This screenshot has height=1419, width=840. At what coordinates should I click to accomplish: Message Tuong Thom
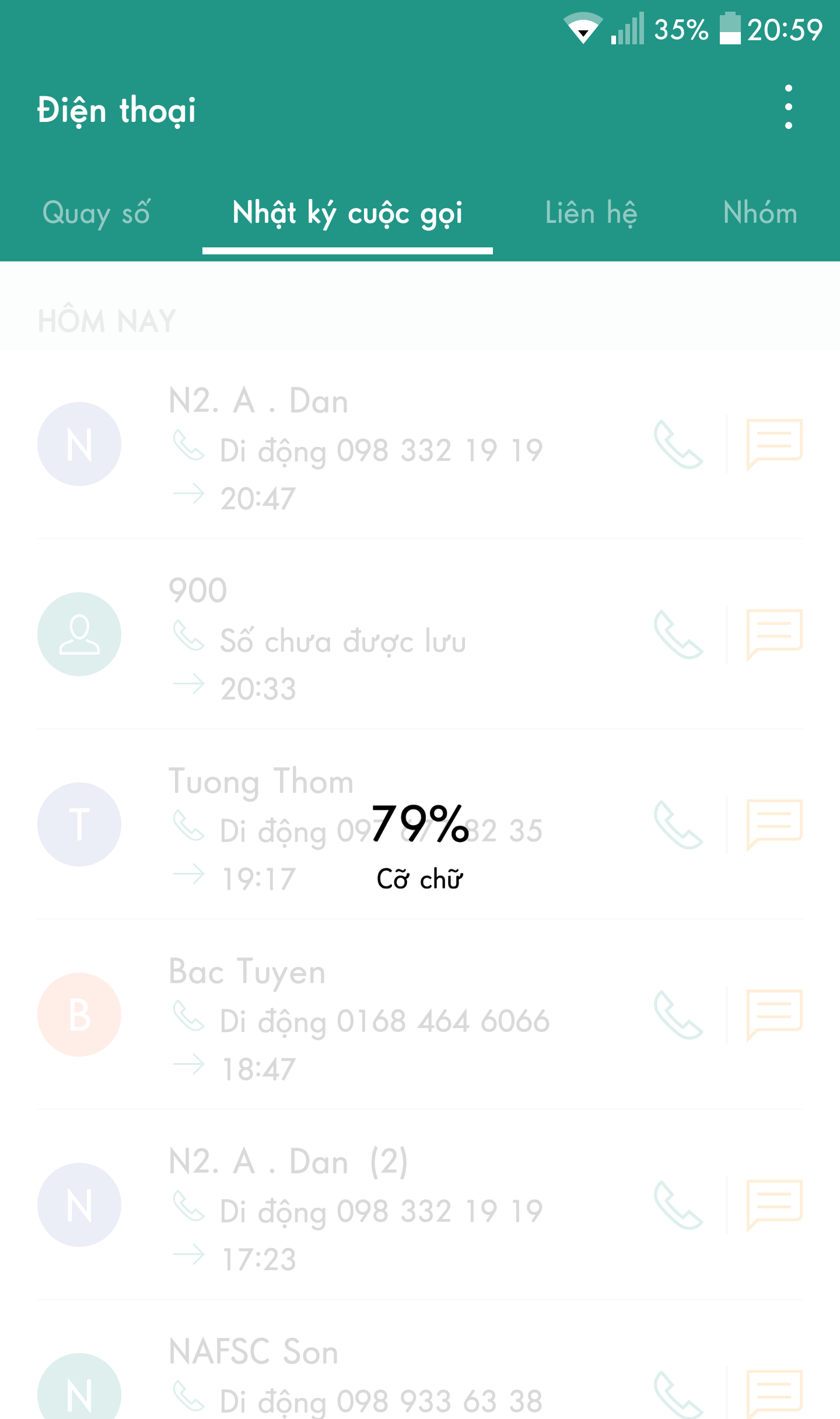[774, 824]
